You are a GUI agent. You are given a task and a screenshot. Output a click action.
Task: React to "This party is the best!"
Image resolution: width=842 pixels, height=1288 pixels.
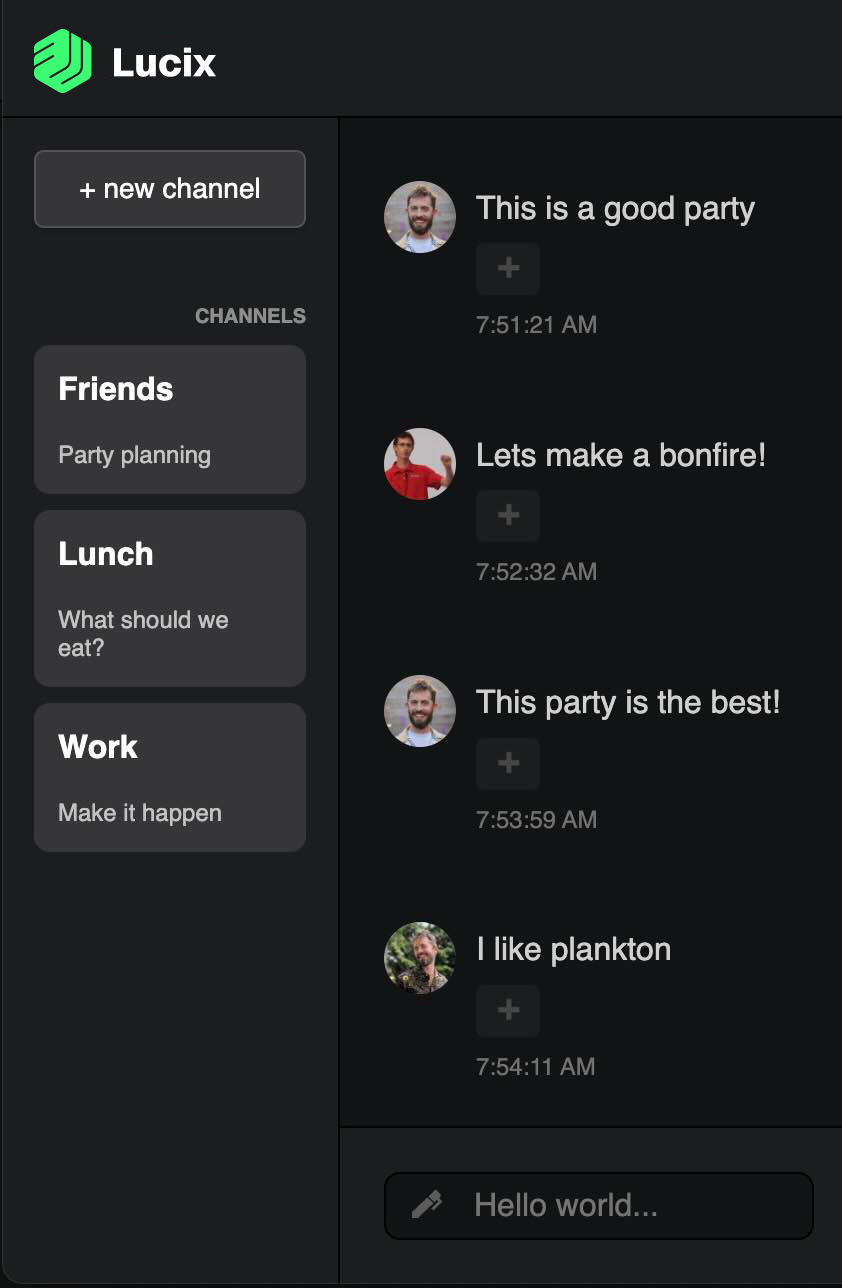click(x=508, y=764)
